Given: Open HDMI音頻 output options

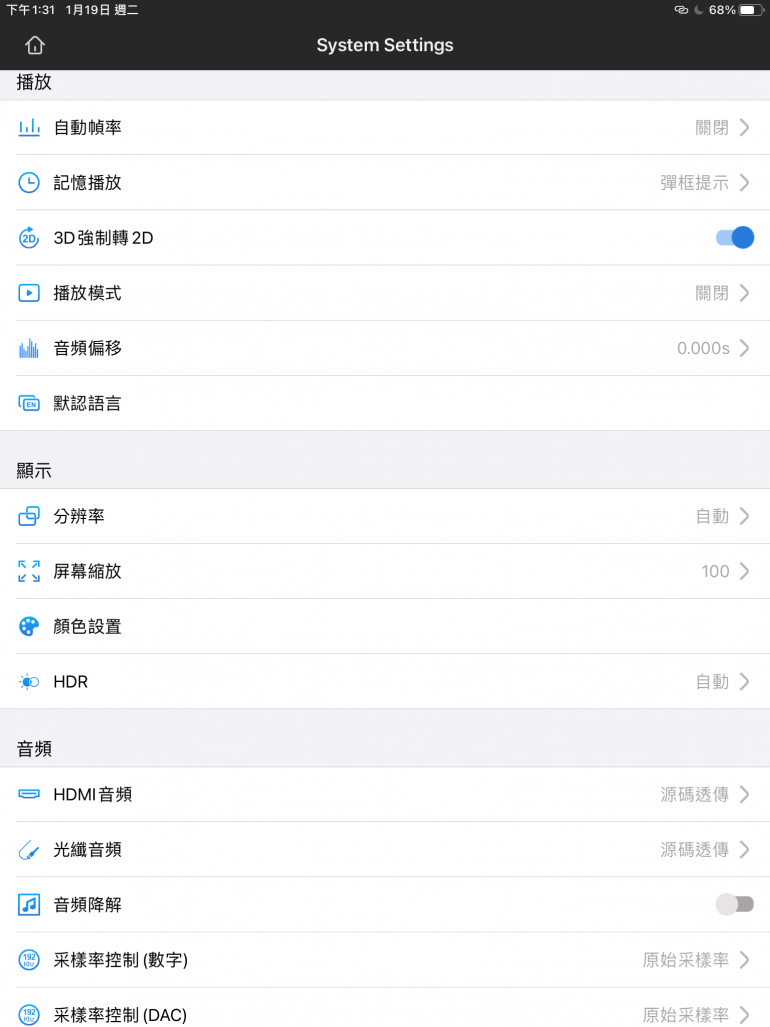Looking at the screenshot, I should coord(385,794).
